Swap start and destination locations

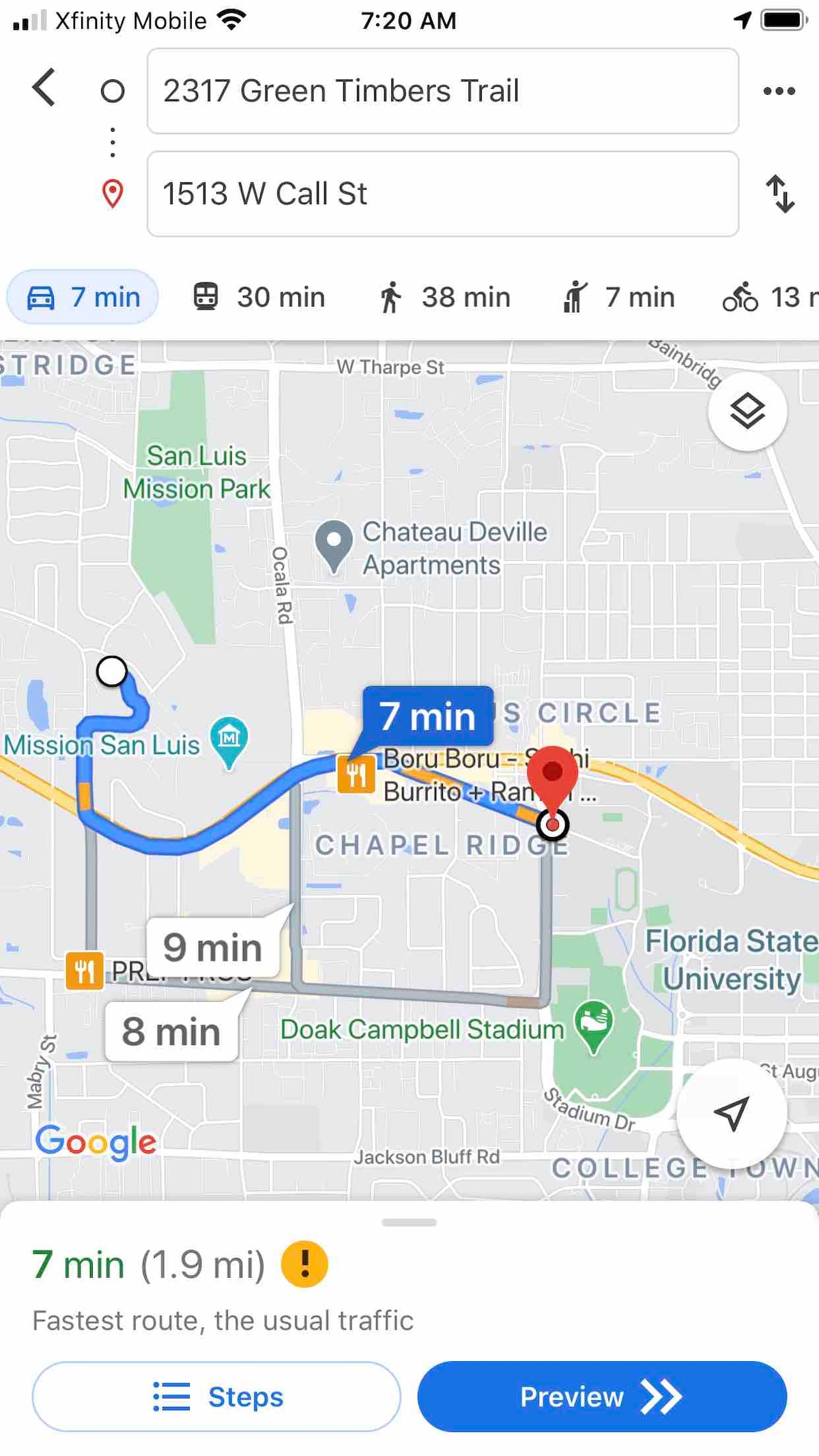point(779,194)
